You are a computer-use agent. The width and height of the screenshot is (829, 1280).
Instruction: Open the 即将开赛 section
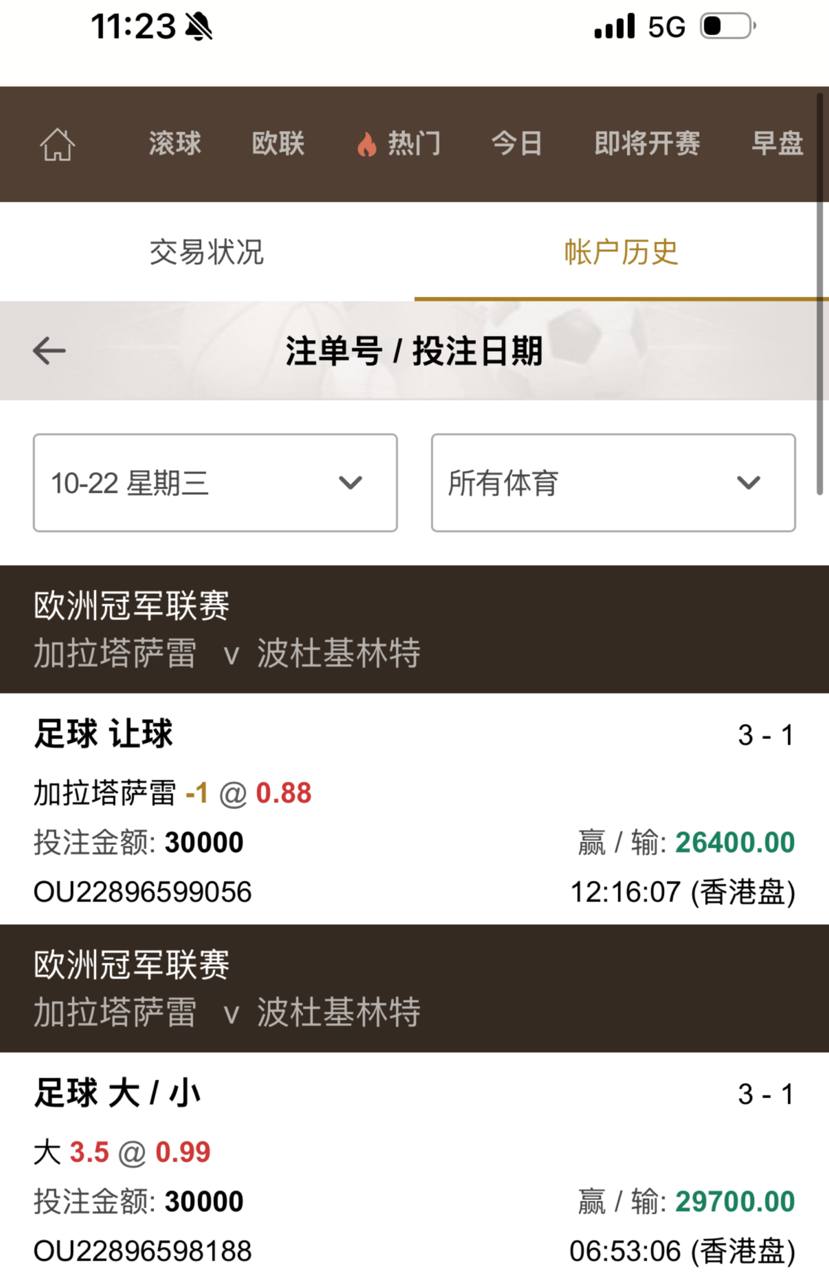(647, 144)
